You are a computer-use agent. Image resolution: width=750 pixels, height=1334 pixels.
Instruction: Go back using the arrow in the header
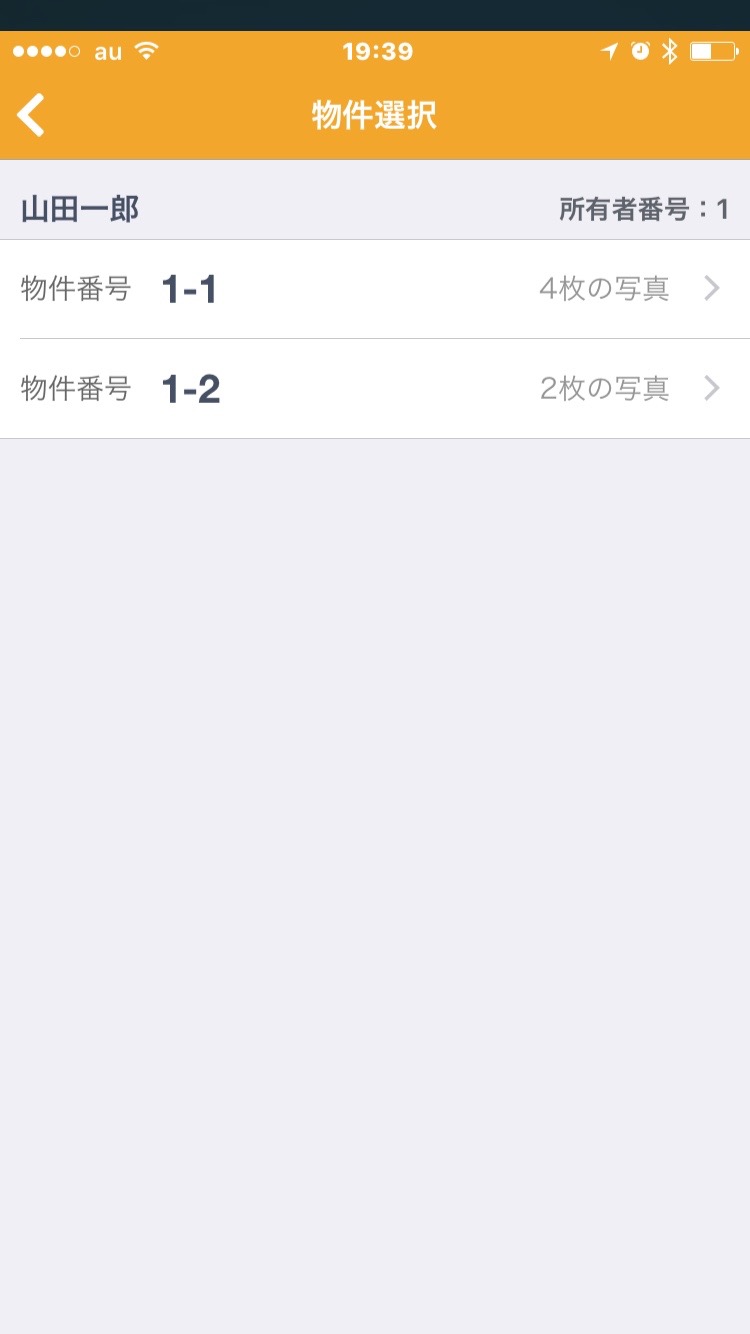pos(31,115)
